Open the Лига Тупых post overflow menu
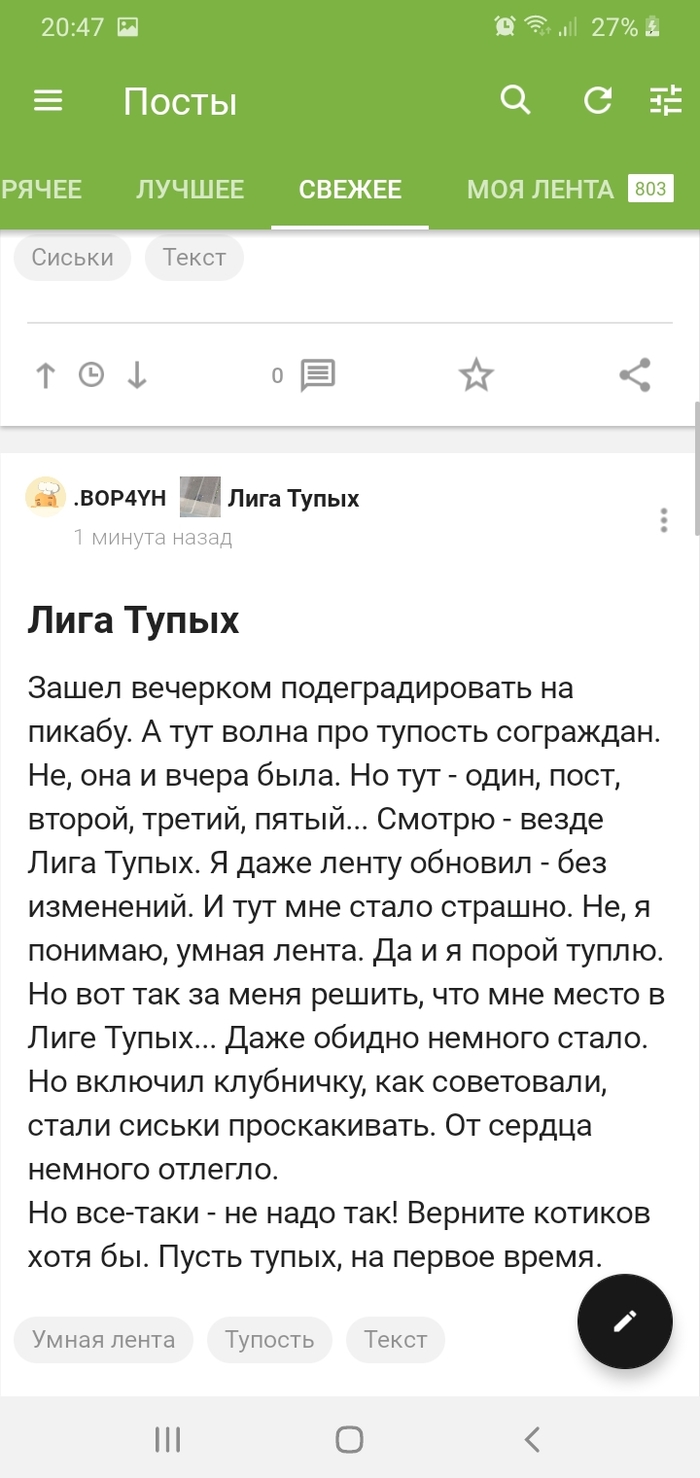Viewport: 700px width, 1478px height. pyautogui.click(x=664, y=520)
